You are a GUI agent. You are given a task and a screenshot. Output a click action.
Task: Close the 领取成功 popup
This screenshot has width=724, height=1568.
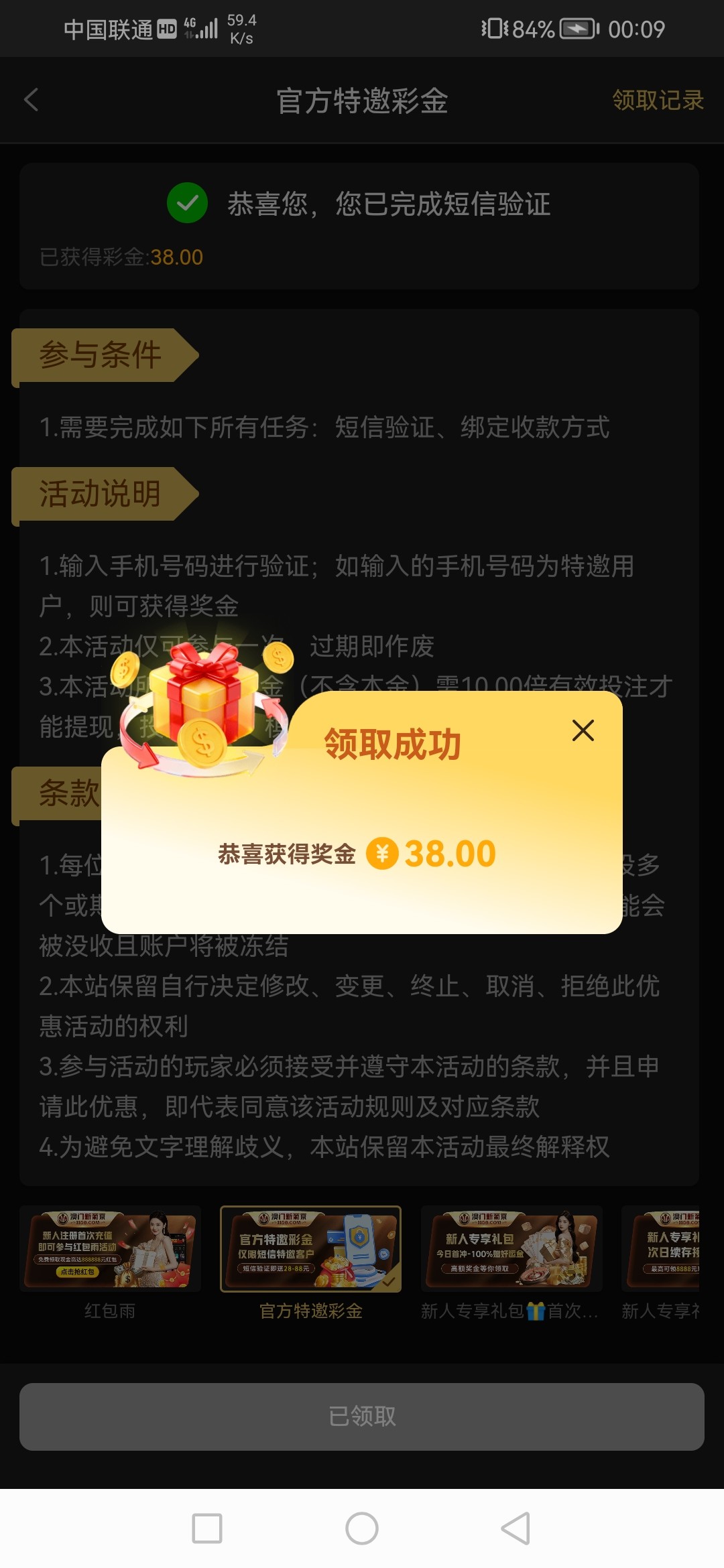click(583, 730)
